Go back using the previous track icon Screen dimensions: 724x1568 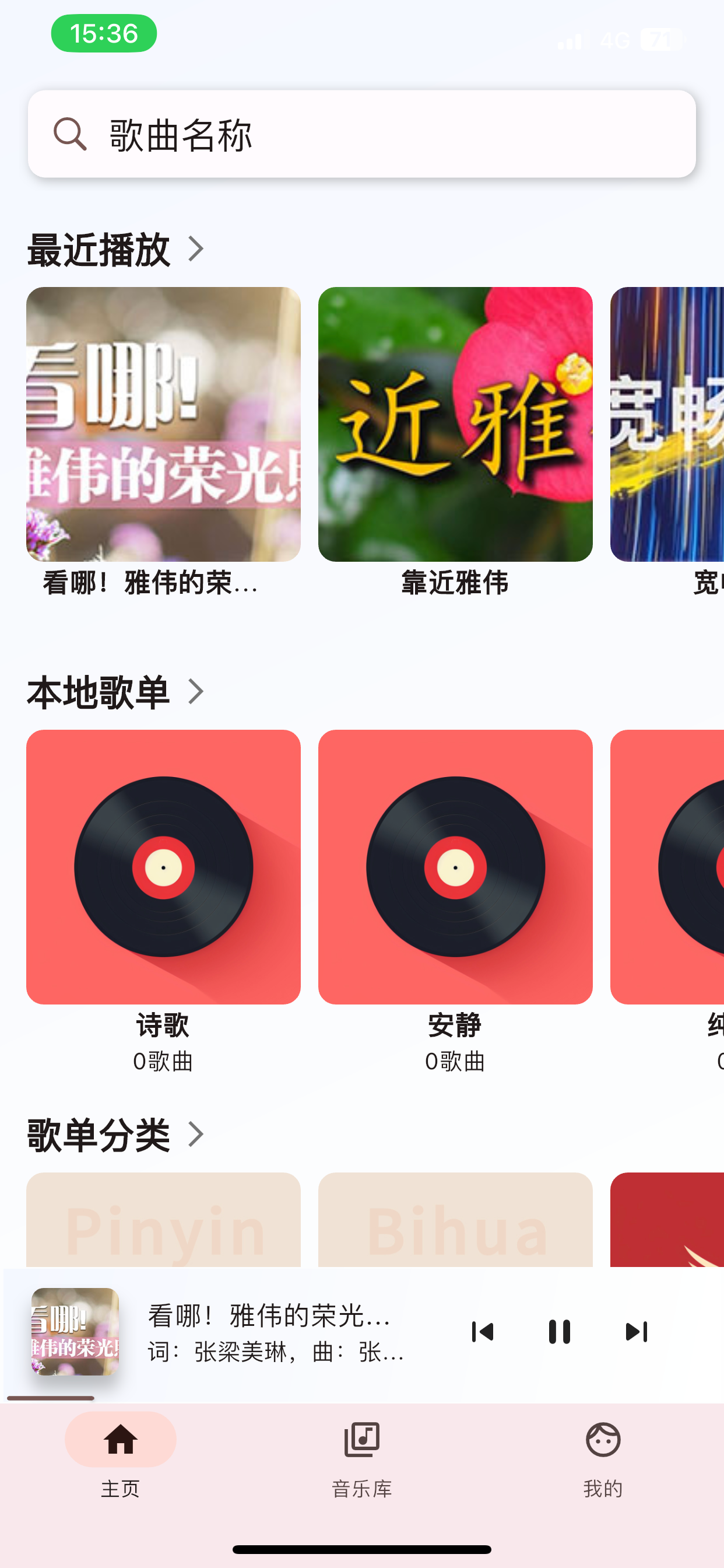(x=483, y=1331)
